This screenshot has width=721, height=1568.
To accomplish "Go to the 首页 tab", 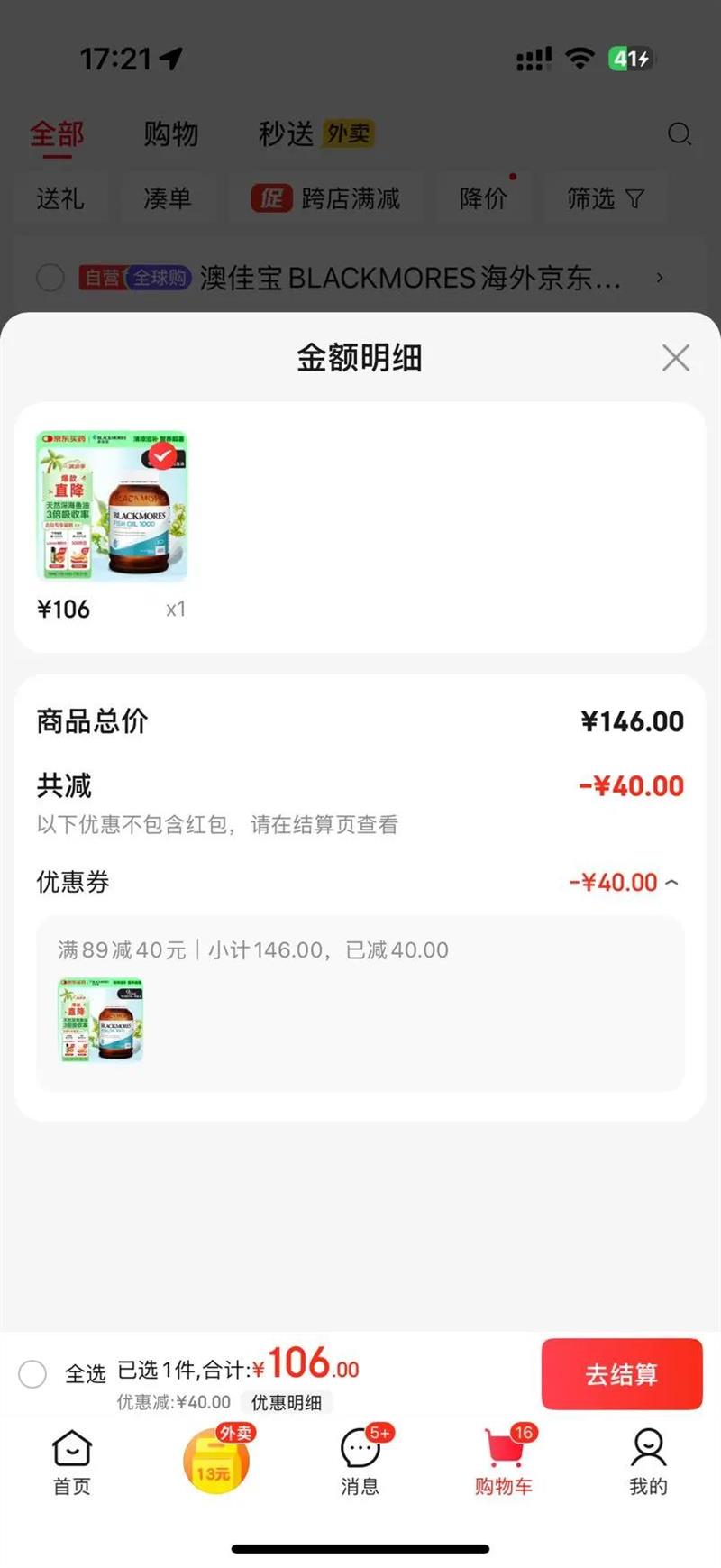I will click(x=72, y=1463).
